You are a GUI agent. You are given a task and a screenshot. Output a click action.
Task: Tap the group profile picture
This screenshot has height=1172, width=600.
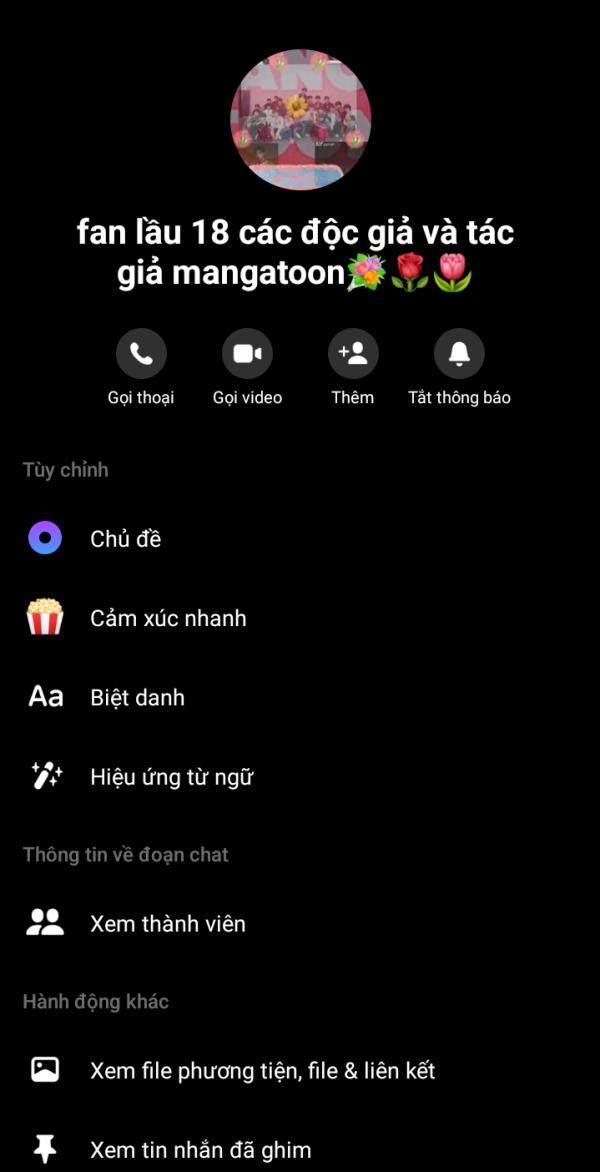301,119
